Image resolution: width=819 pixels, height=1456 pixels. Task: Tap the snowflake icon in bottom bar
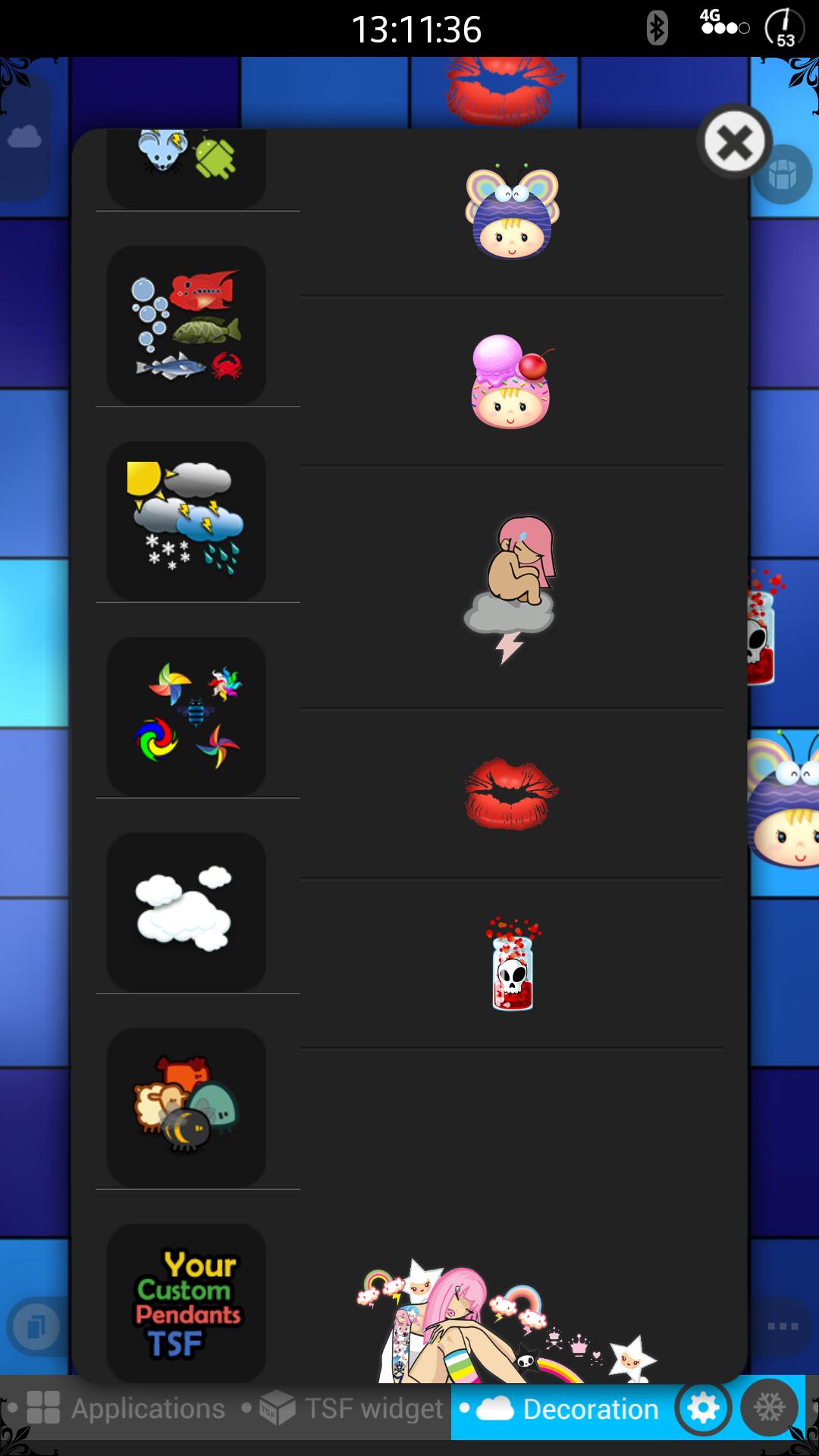point(770,1408)
